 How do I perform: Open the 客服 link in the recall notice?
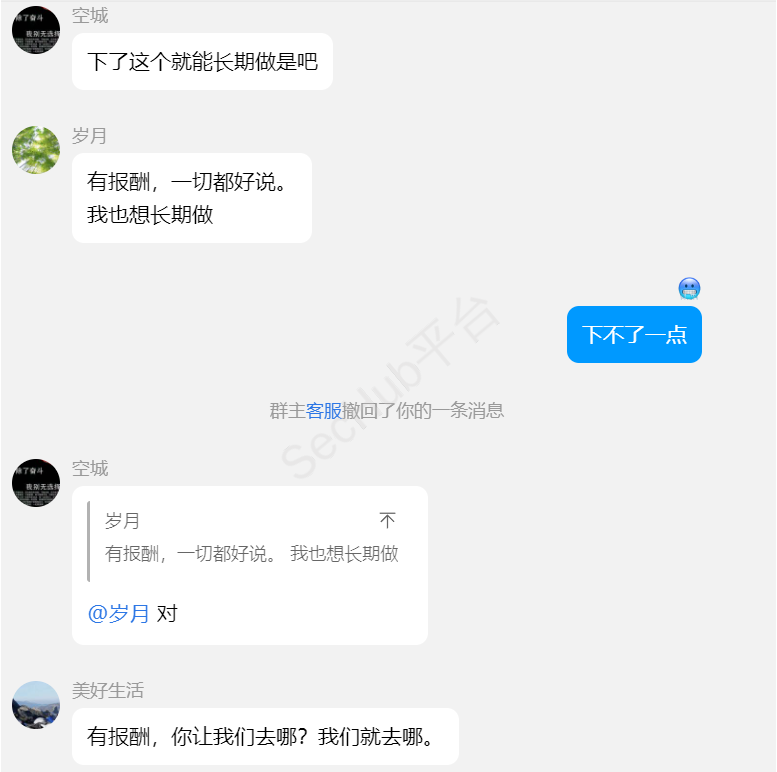(324, 411)
